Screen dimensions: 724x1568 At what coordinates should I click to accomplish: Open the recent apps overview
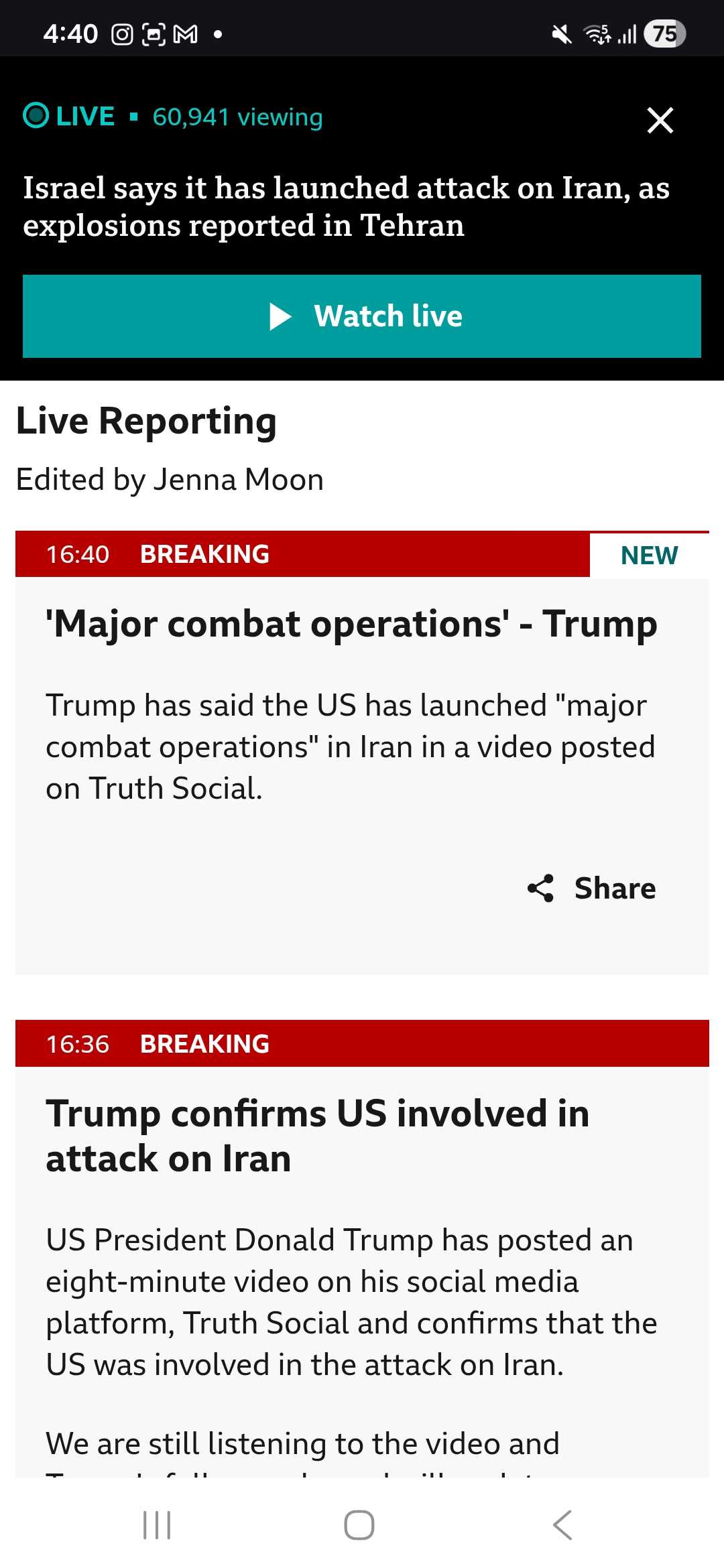point(158,1525)
